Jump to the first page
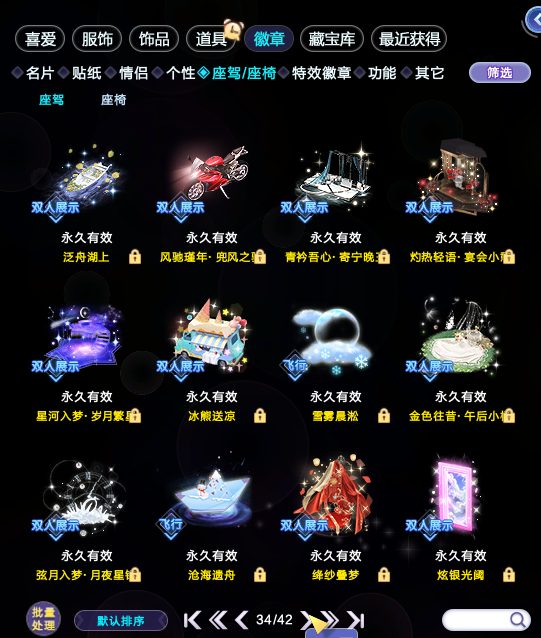The width and height of the screenshot is (541, 638). click(192, 620)
